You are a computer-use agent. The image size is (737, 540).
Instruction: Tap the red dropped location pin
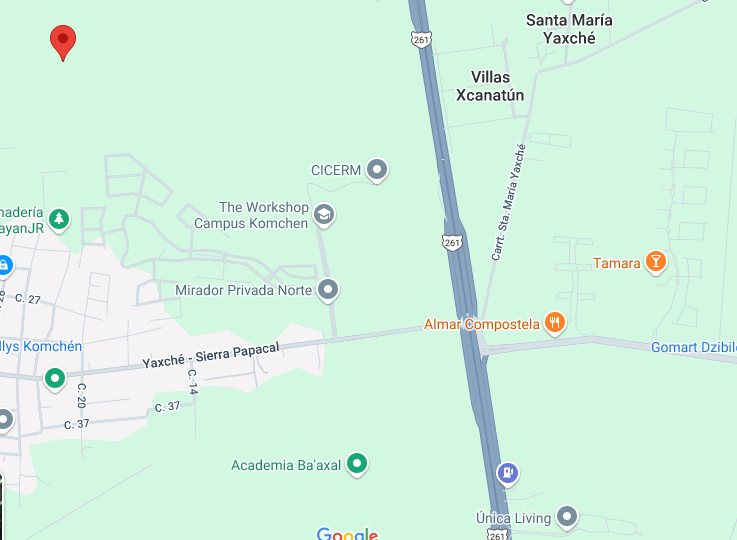pyautogui.click(x=63, y=42)
